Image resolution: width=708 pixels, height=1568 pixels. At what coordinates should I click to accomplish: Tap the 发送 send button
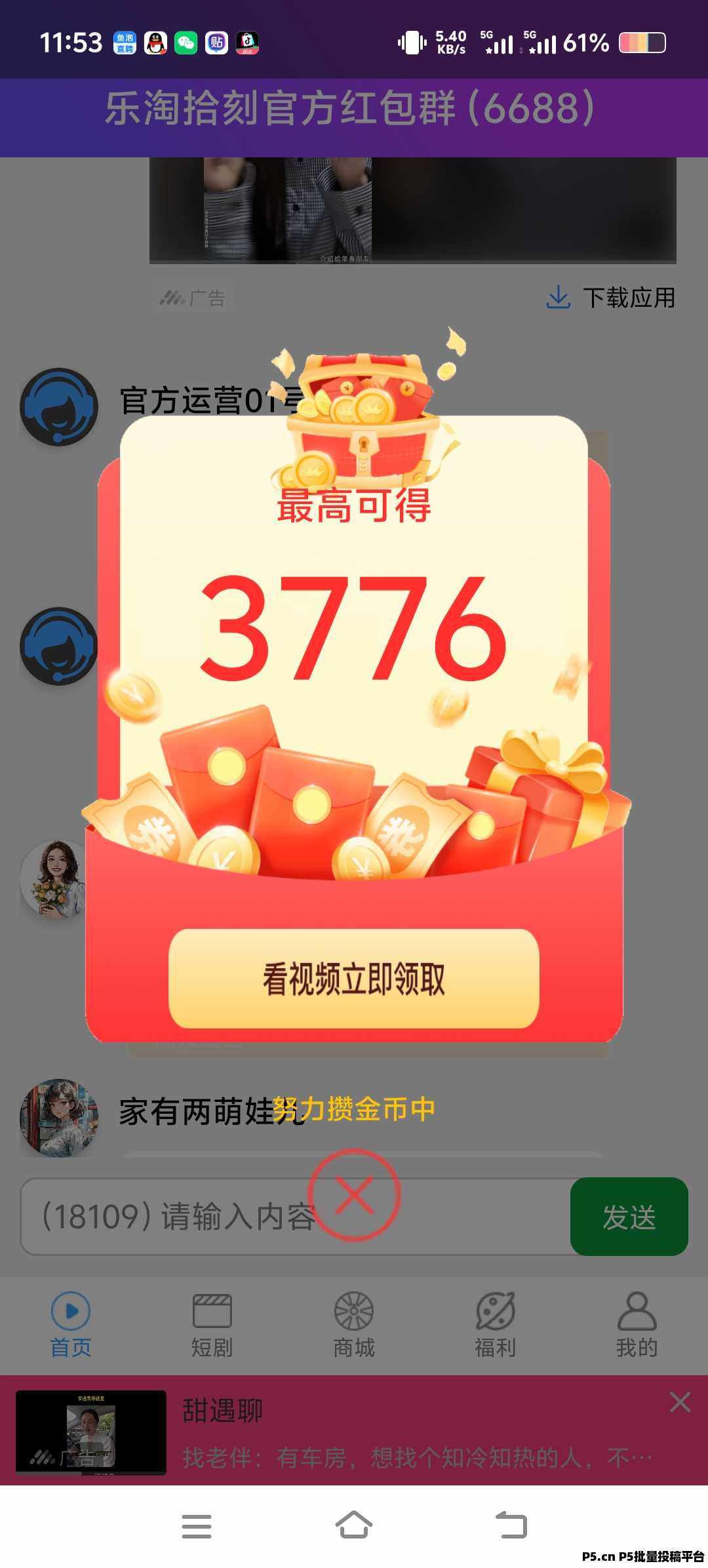pyautogui.click(x=629, y=1217)
